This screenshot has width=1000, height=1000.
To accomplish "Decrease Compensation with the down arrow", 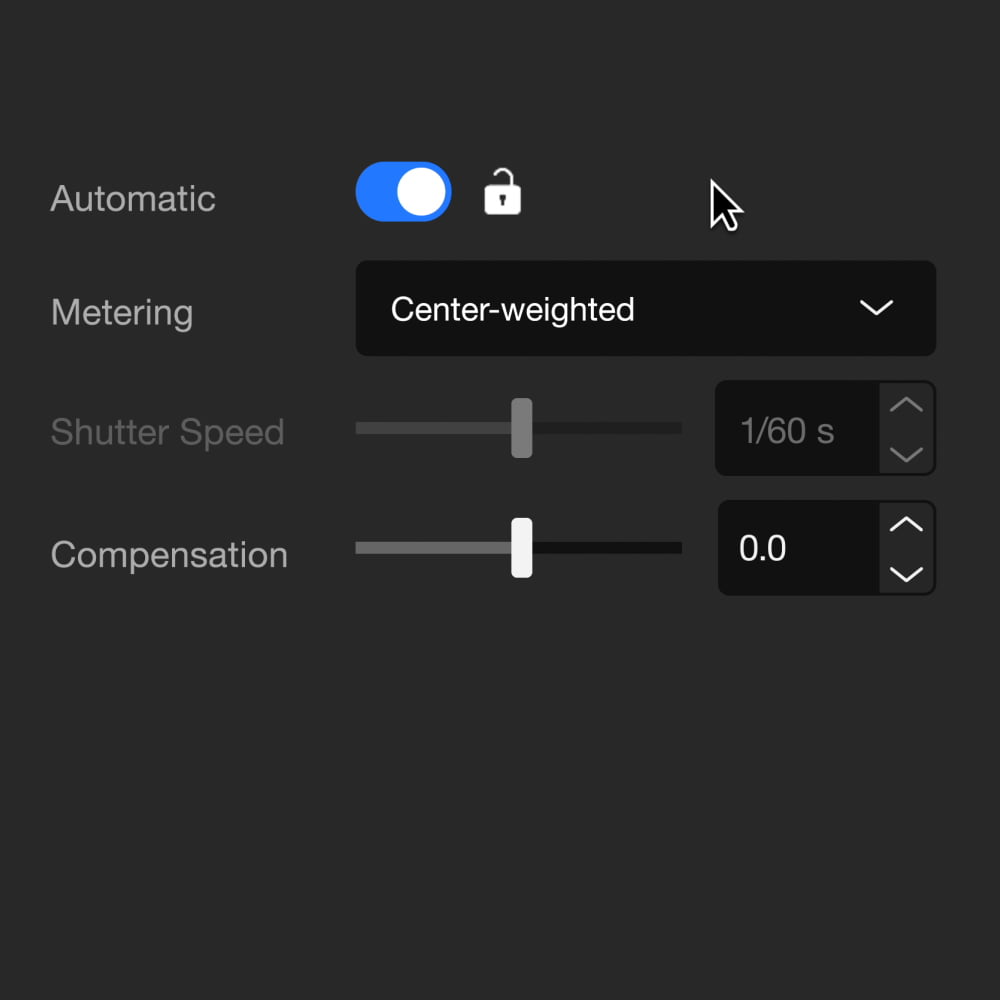I will pyautogui.click(x=906, y=573).
